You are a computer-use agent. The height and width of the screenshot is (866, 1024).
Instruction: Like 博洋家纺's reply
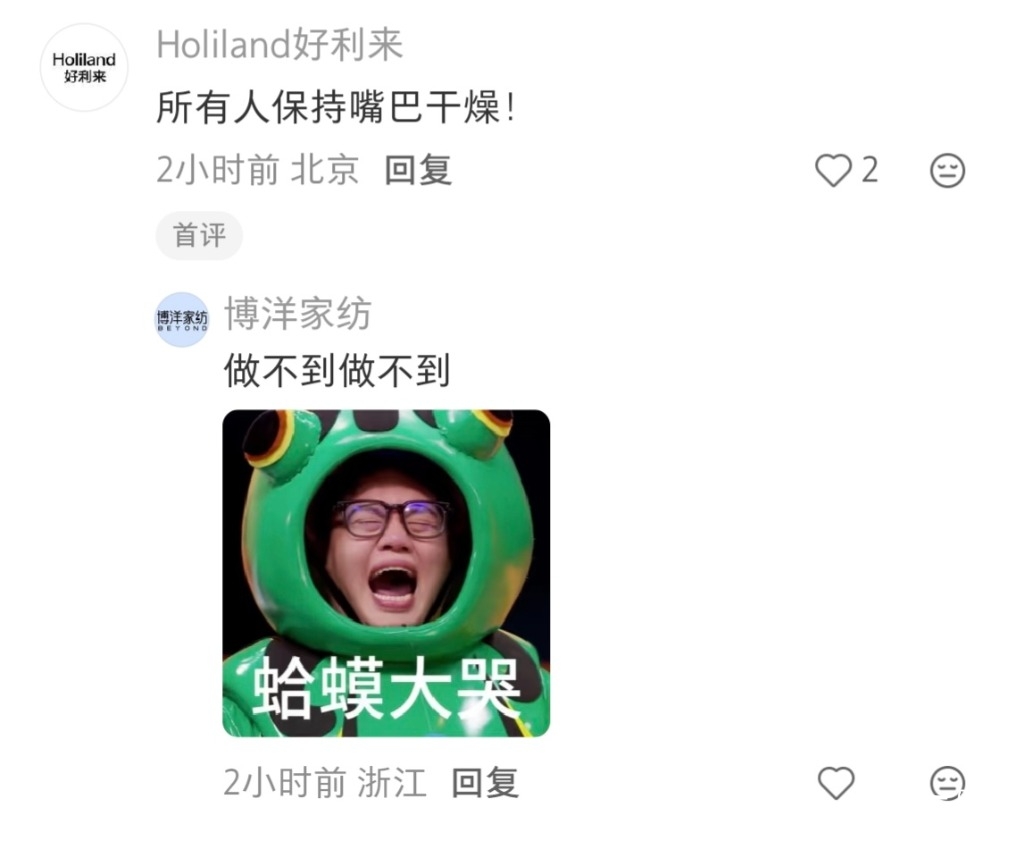click(836, 783)
